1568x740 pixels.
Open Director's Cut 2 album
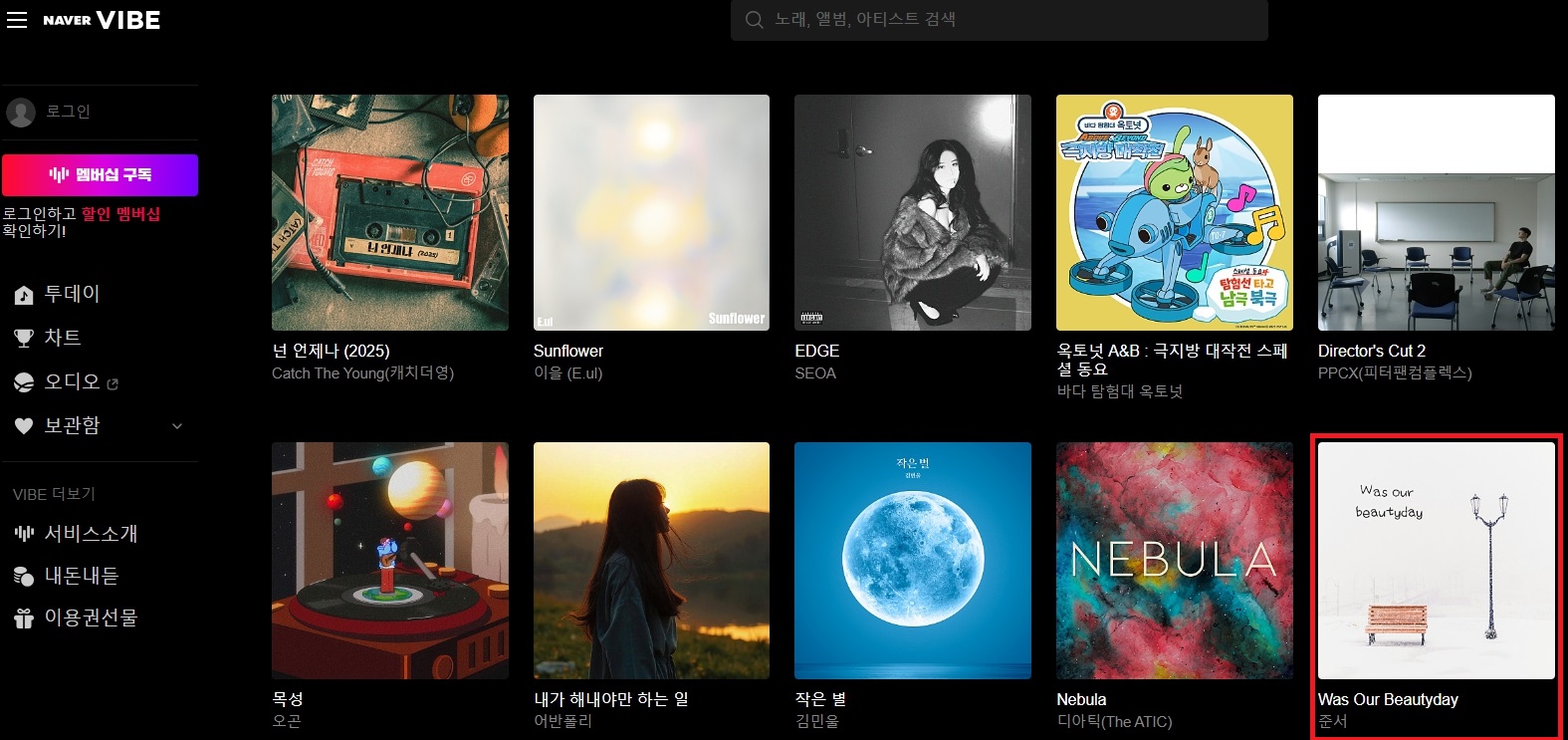click(x=1436, y=213)
